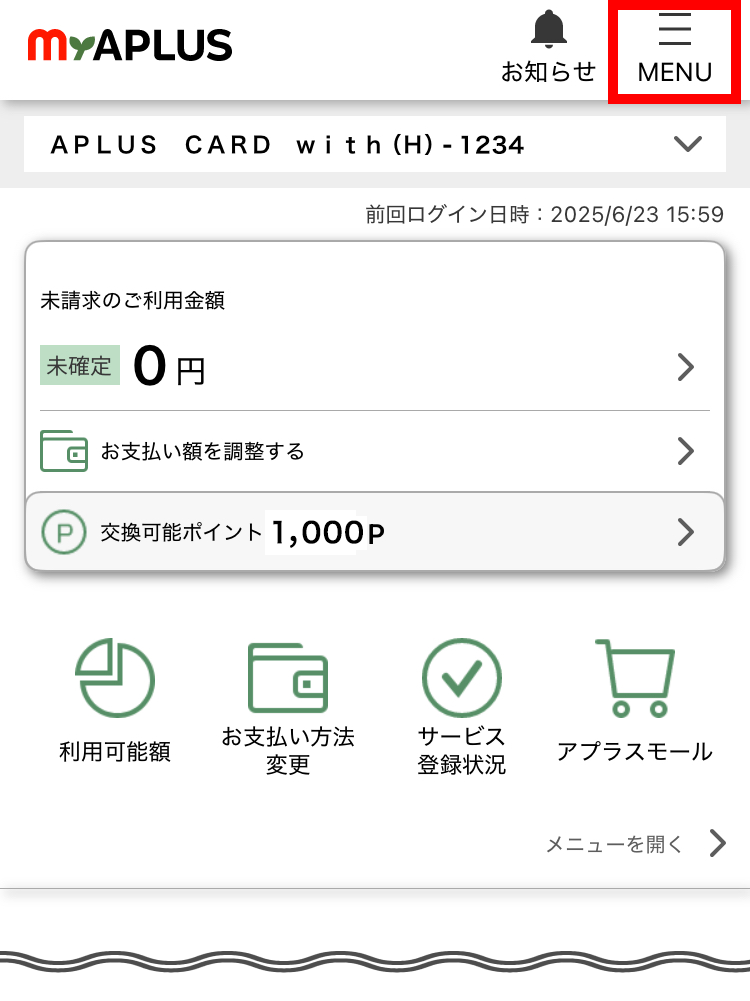750x1001 pixels.
Task: Open 交換可能ポイント 1,000P row
Action: pyautogui.click(x=375, y=532)
